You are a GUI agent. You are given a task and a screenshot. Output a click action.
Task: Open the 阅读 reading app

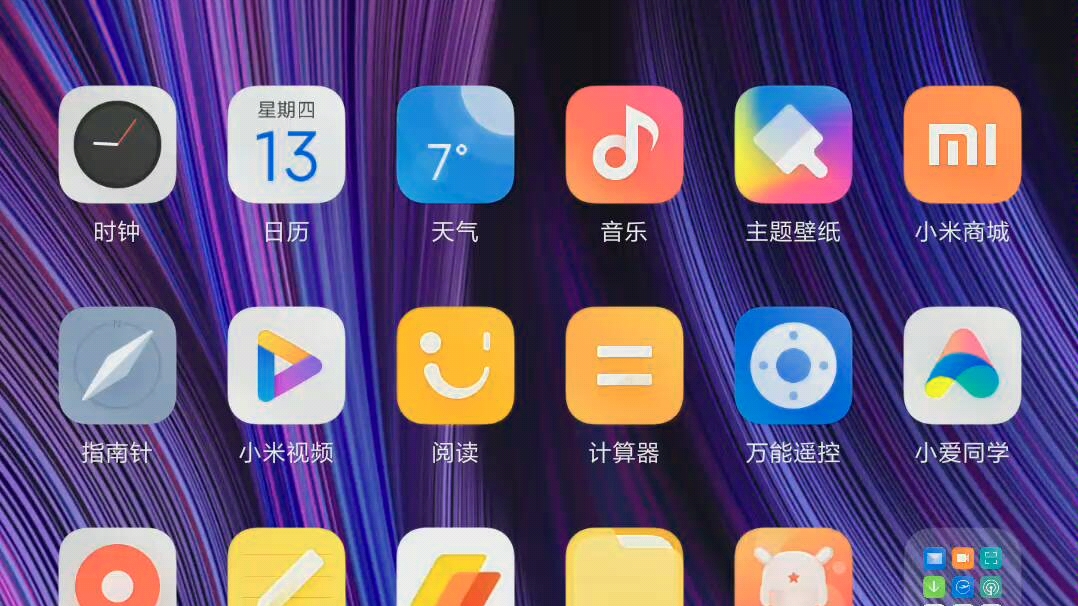click(x=455, y=365)
